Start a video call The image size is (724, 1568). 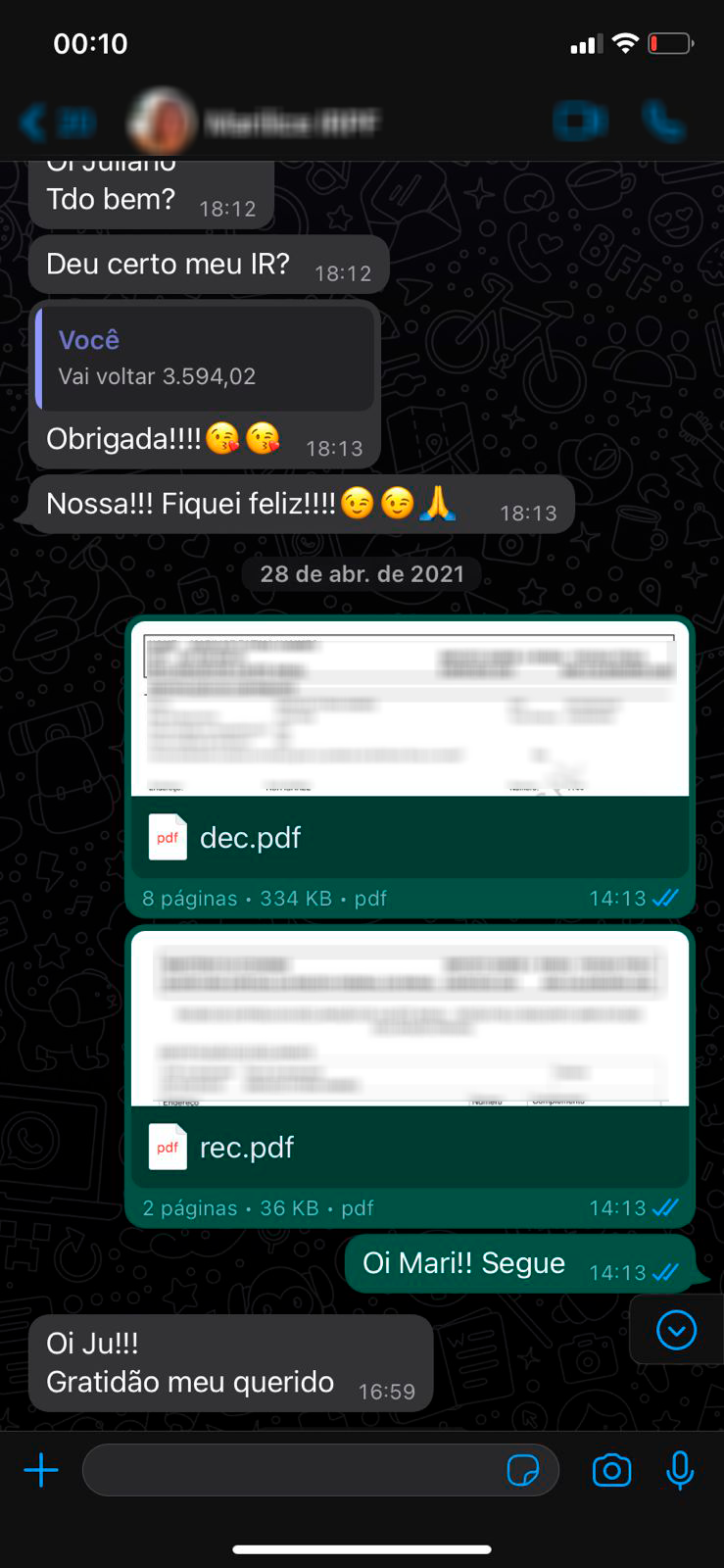[x=580, y=122]
